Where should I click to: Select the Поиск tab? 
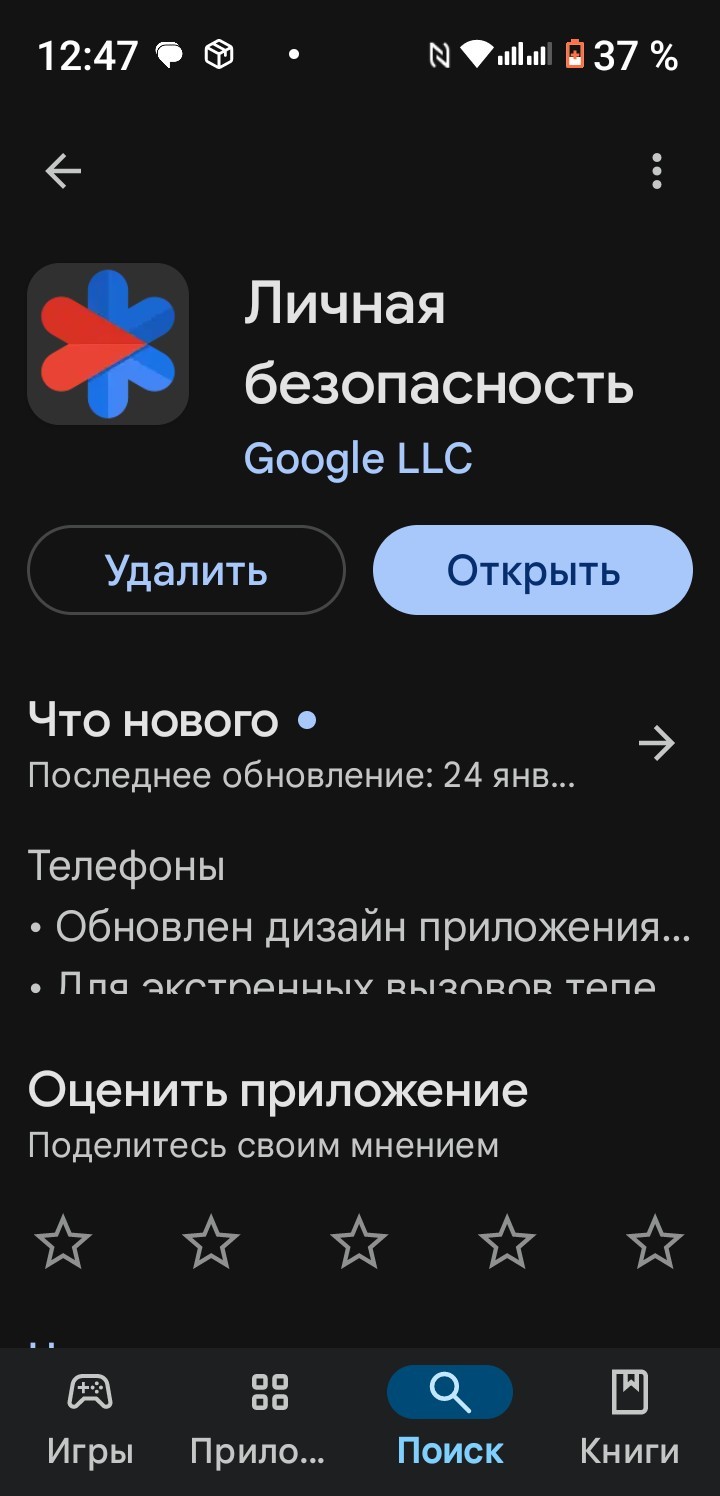pos(450,1418)
